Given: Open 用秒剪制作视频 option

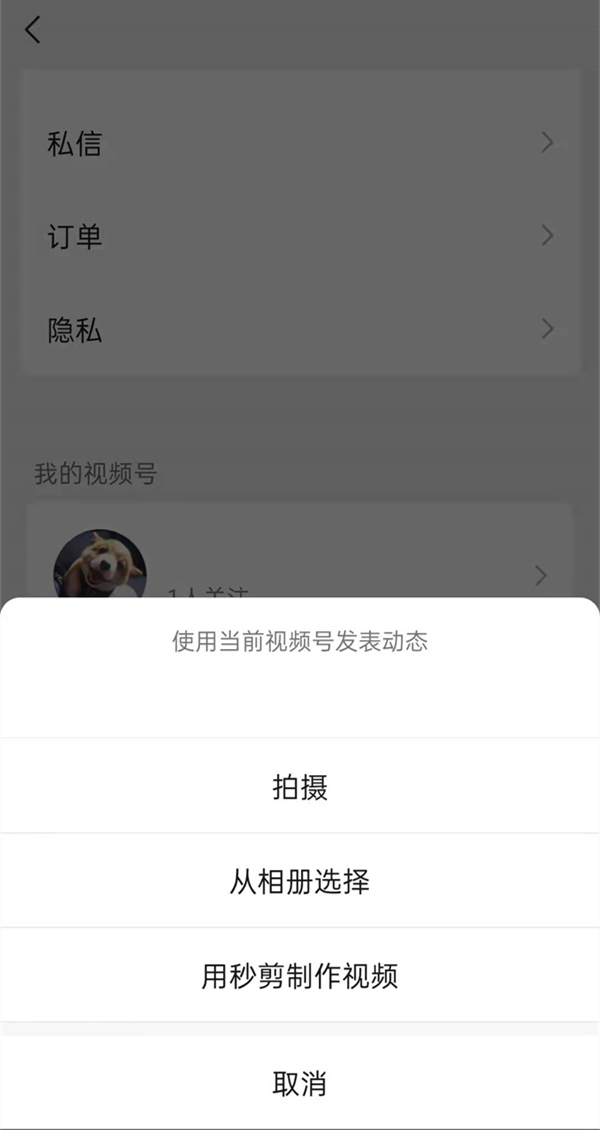Looking at the screenshot, I should [300, 976].
